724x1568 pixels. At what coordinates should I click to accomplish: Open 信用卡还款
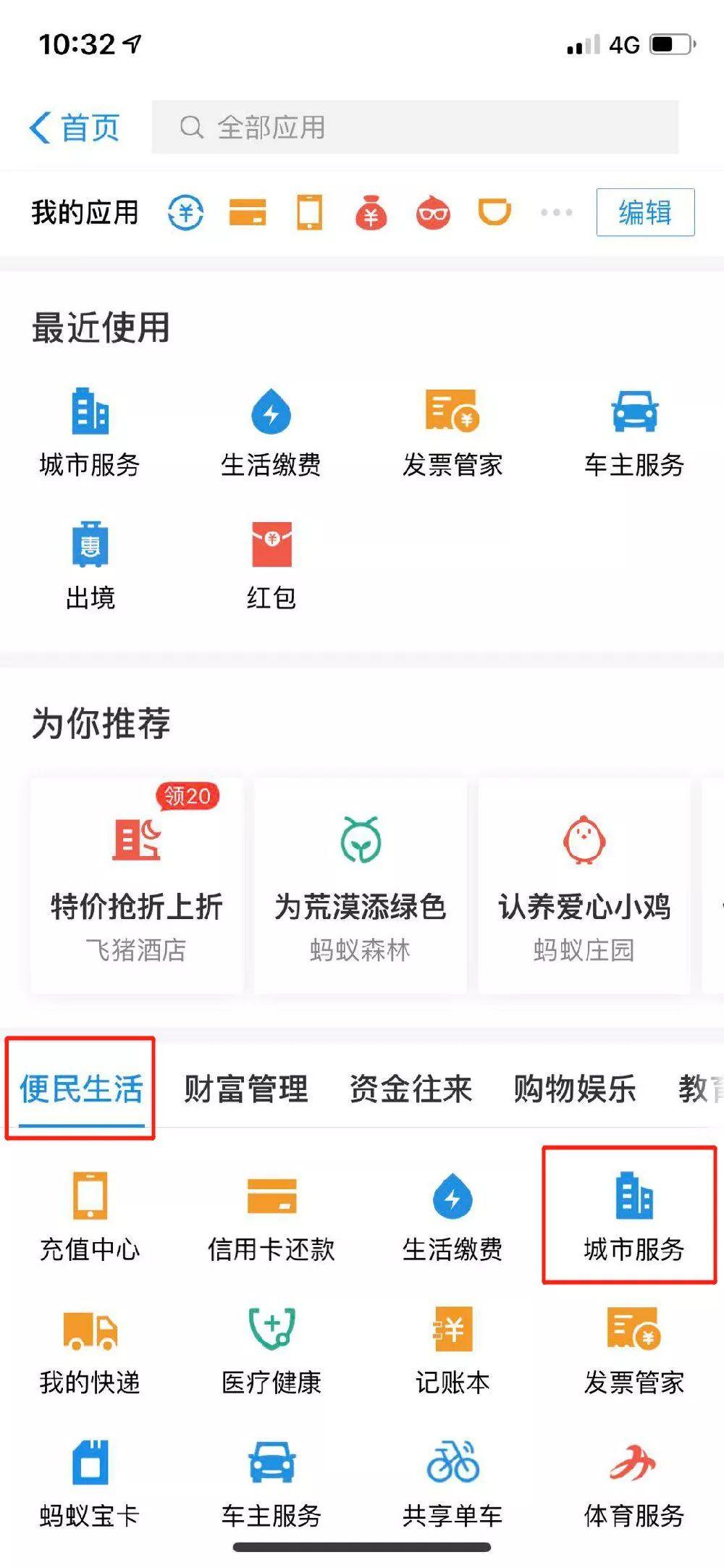(271, 1217)
